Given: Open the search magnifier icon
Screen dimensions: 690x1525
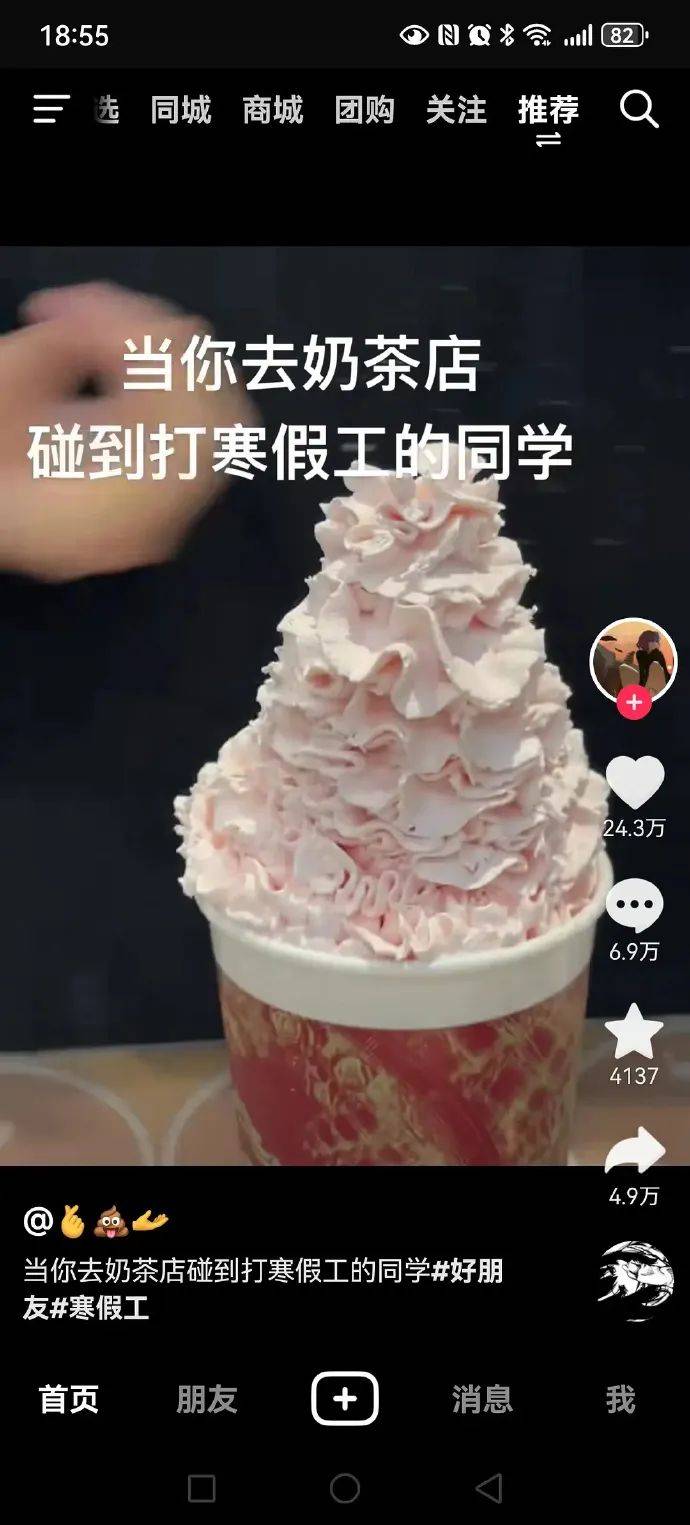Looking at the screenshot, I should pyautogui.click(x=638, y=109).
